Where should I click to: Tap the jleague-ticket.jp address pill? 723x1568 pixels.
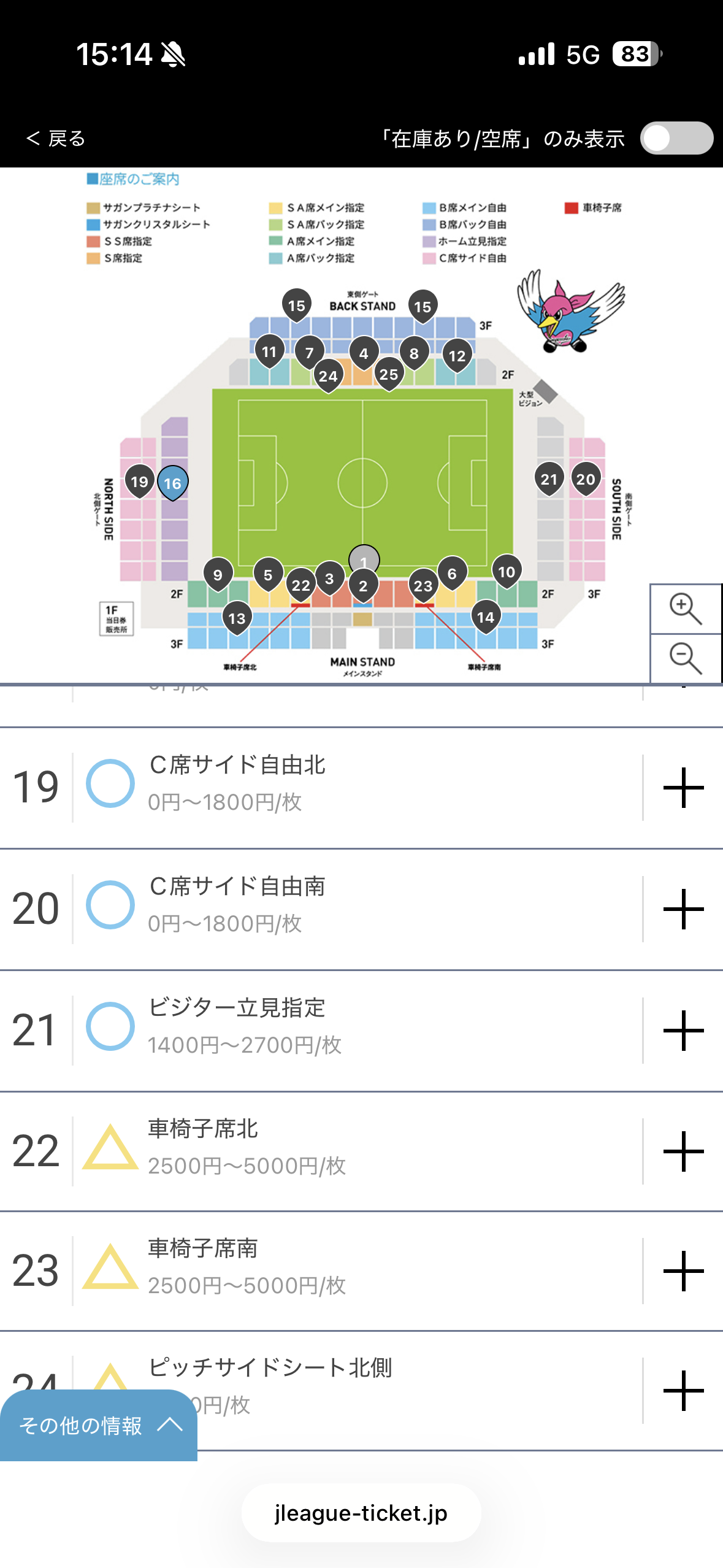click(361, 1513)
